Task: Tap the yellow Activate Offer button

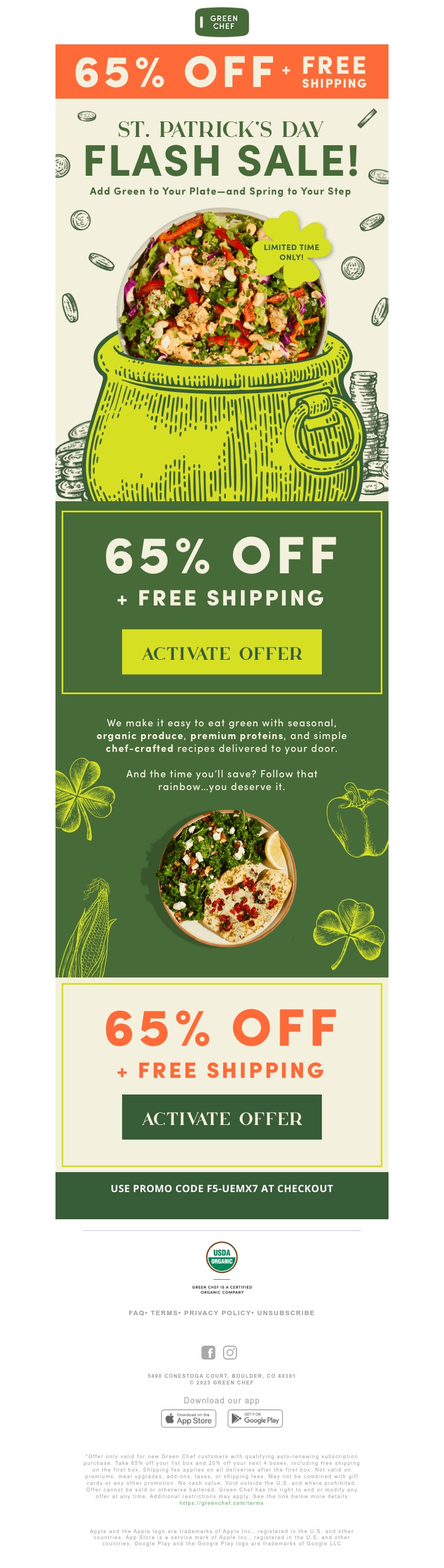Action: point(221,652)
